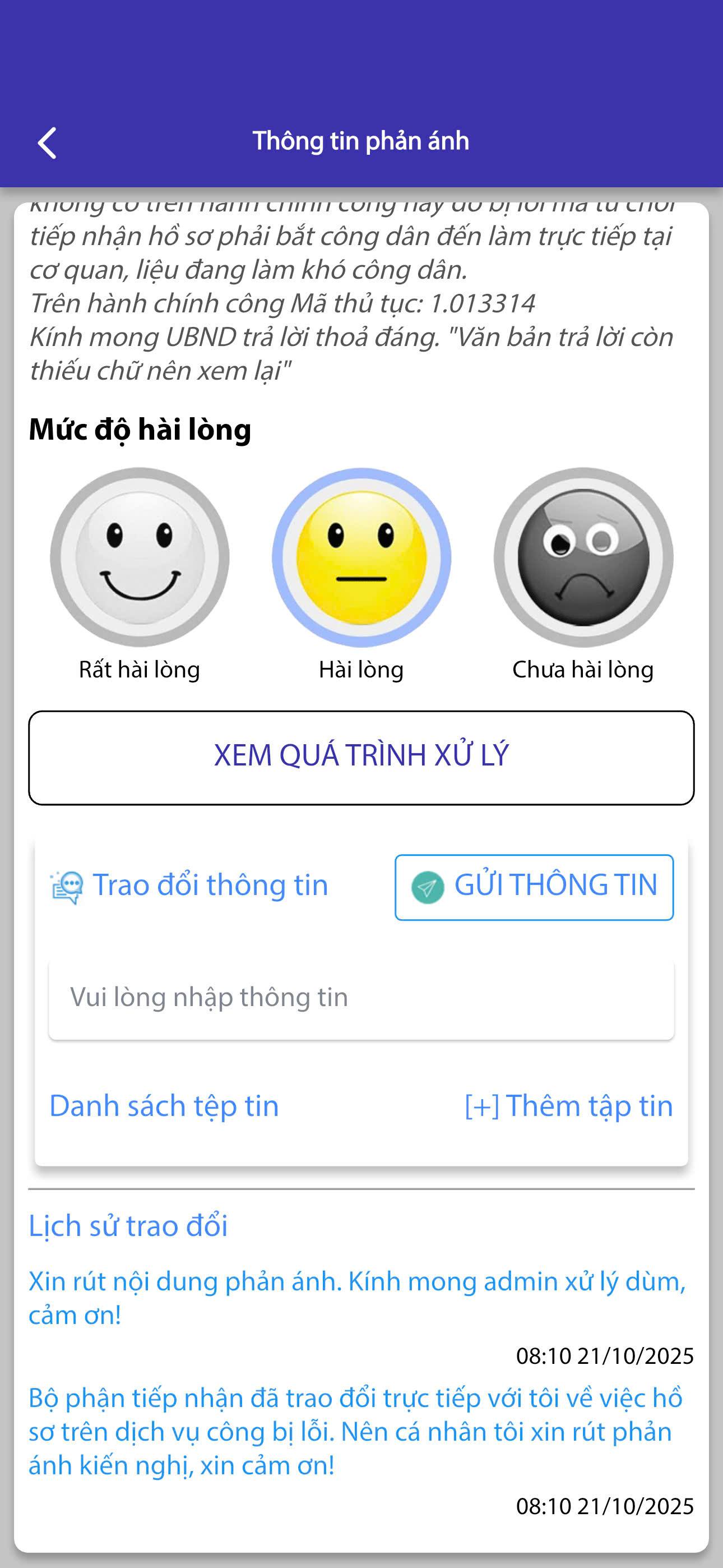
Task: Add a file via Thêm tập tin
Action: click(x=568, y=1105)
